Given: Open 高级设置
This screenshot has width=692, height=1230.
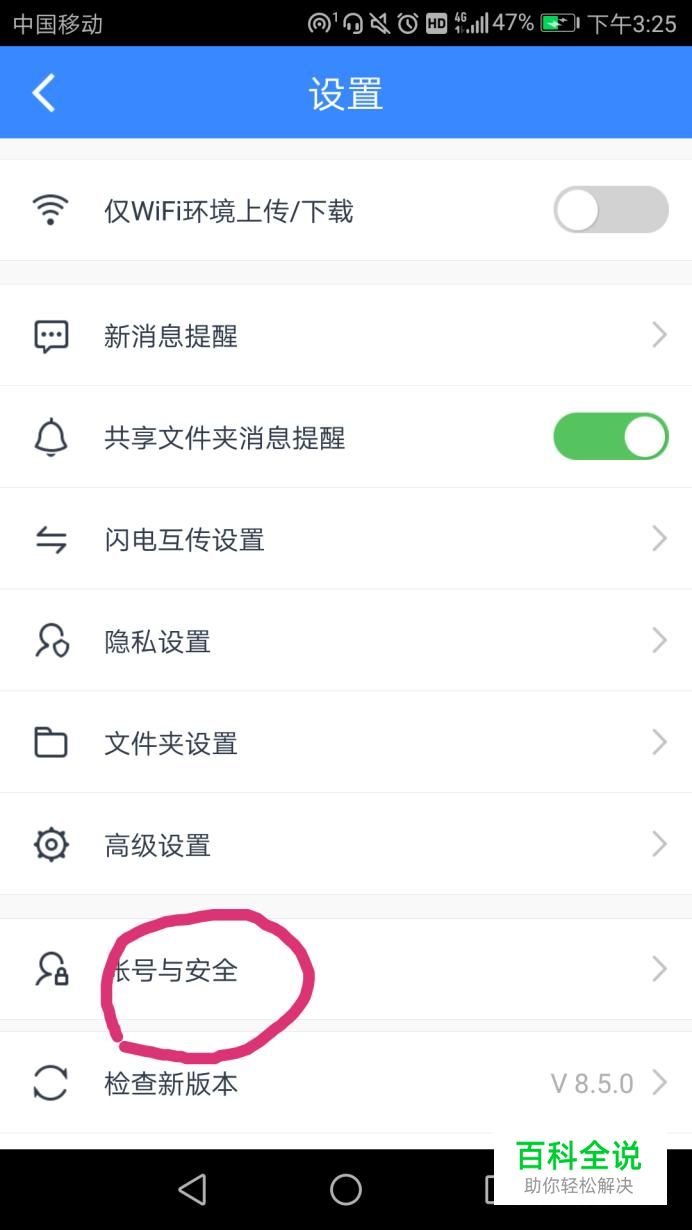Looking at the screenshot, I should click(345, 845).
